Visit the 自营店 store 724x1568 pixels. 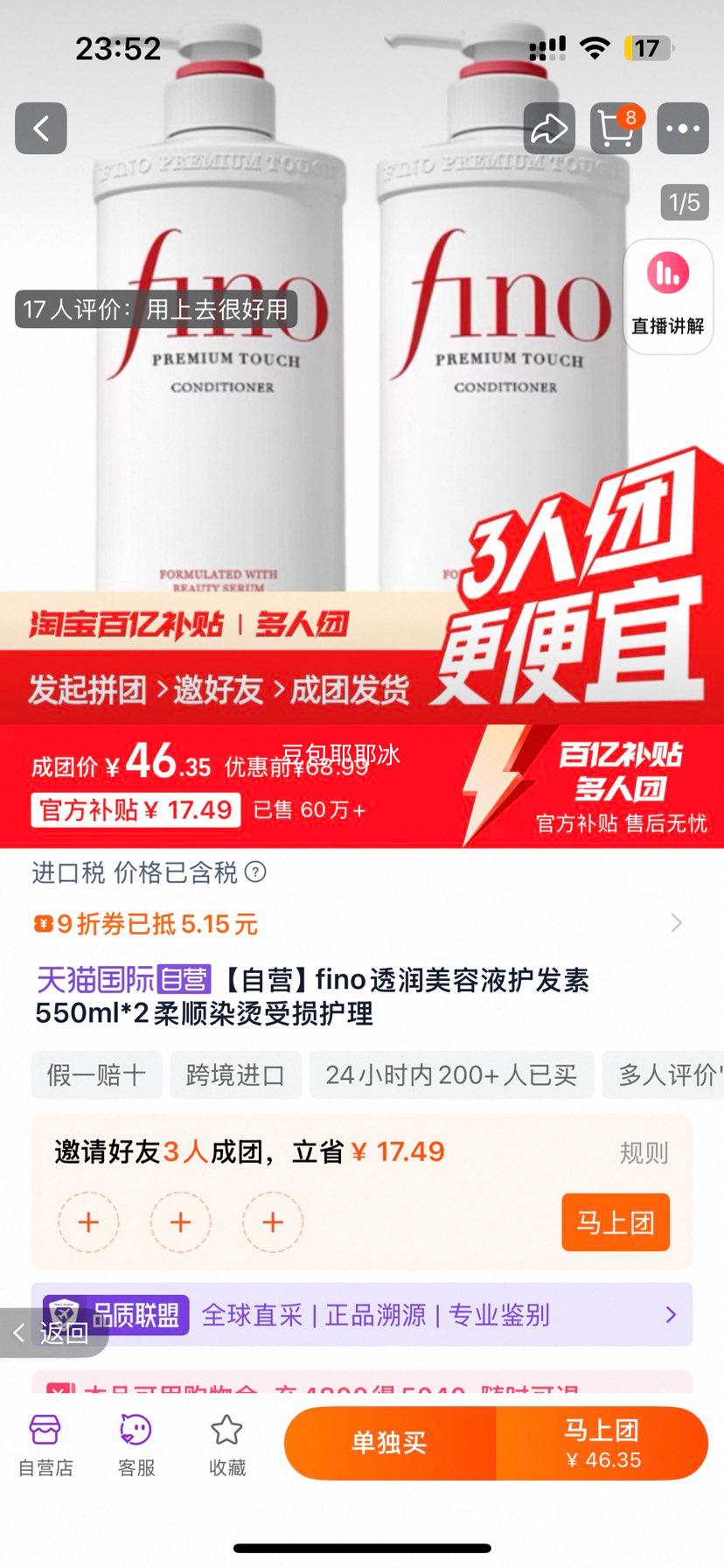tap(45, 1445)
